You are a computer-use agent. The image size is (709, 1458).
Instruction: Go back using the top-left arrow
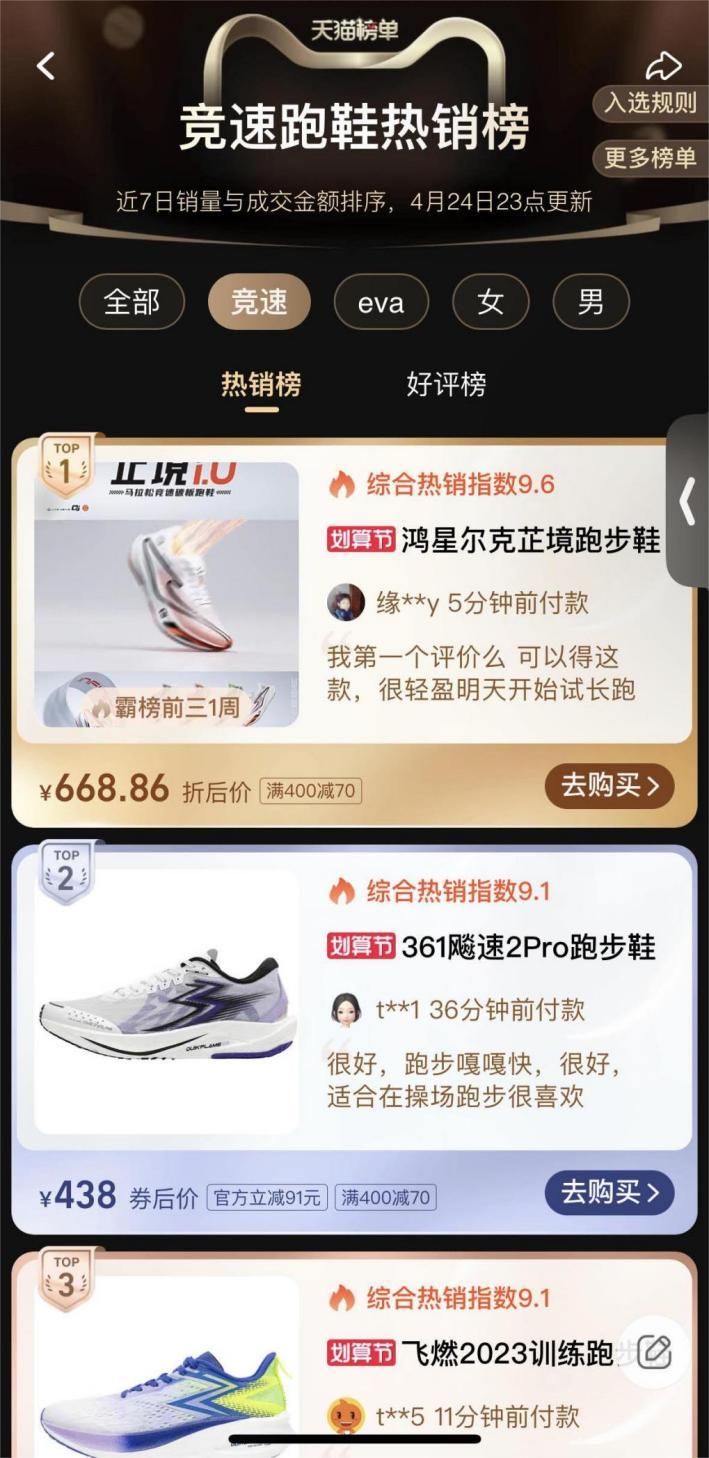point(46,66)
